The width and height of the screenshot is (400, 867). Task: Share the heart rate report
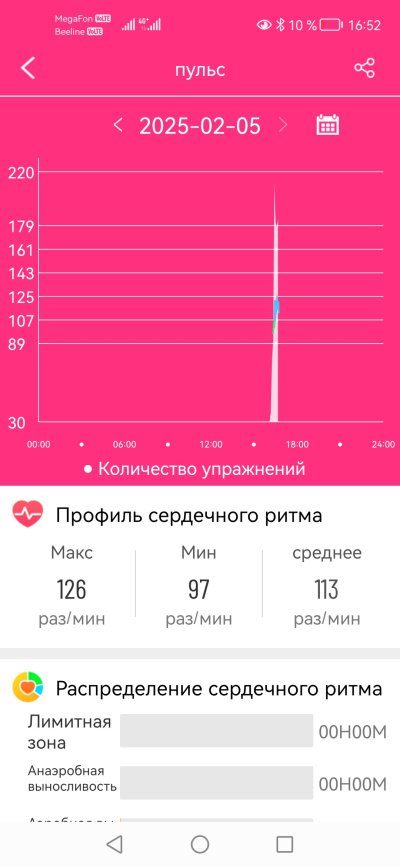[x=364, y=68]
